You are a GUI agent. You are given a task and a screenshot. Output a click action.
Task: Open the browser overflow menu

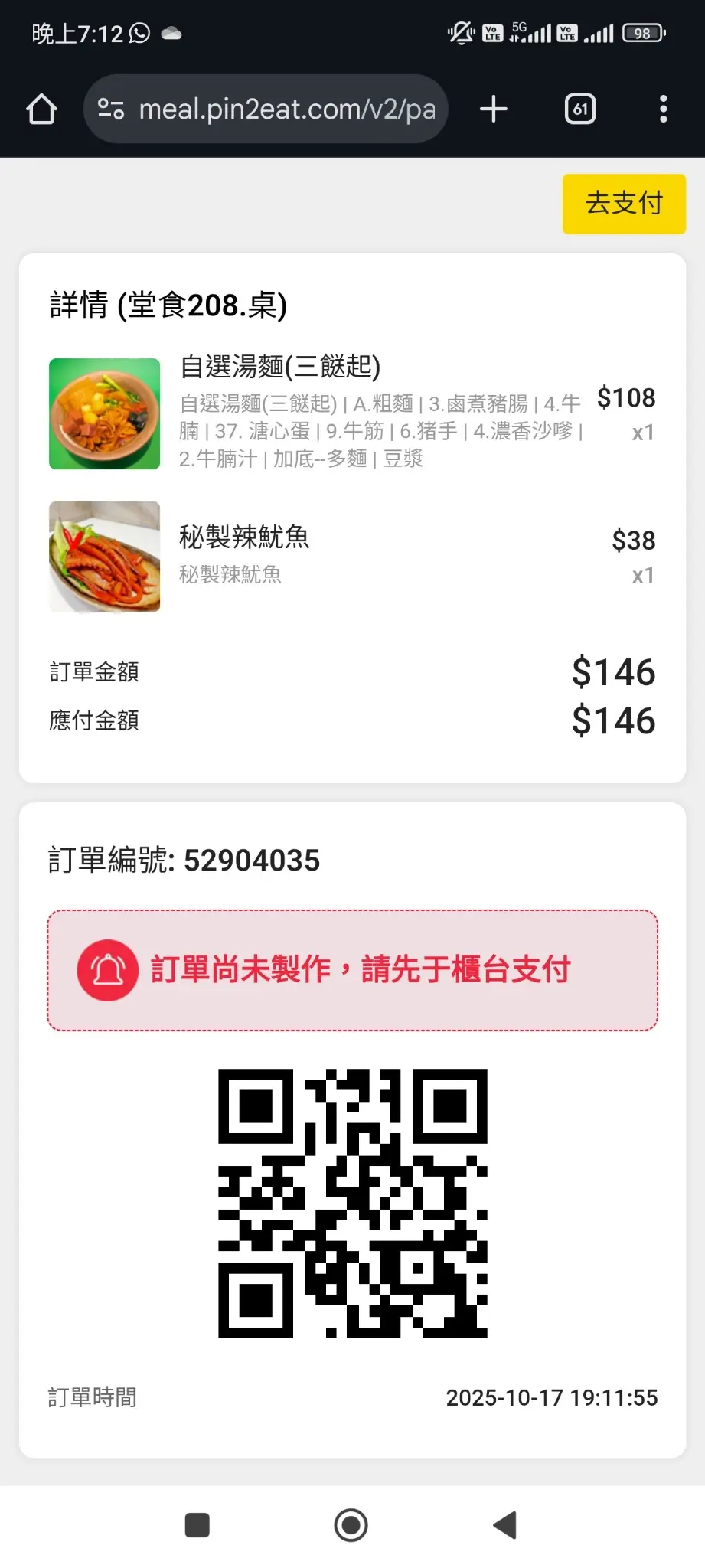663,109
